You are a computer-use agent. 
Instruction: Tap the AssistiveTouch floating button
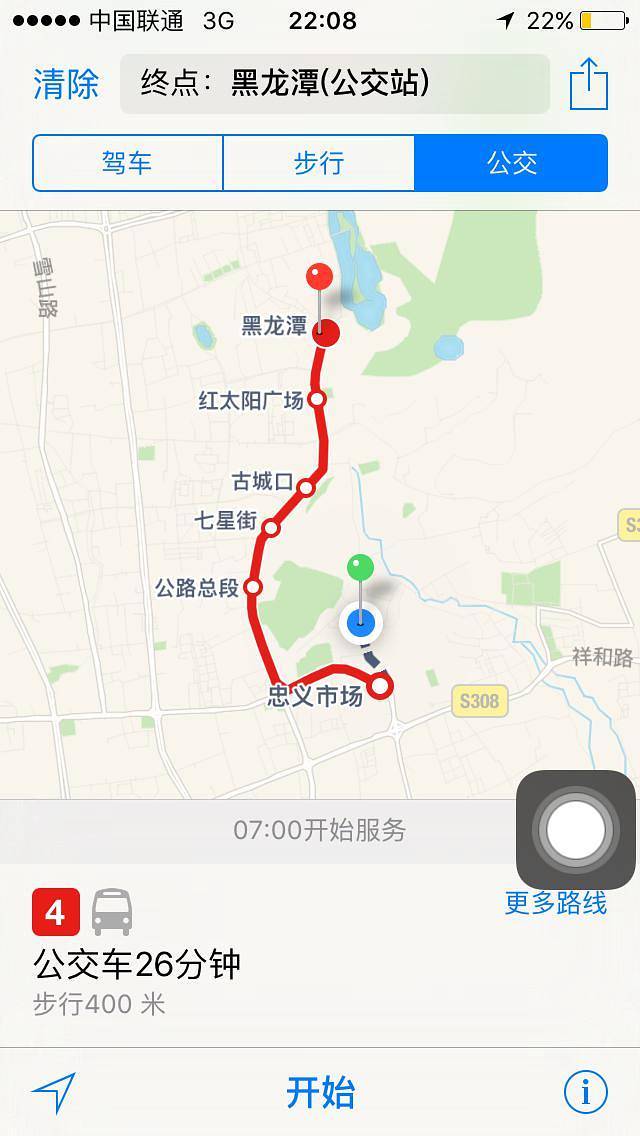click(x=575, y=829)
